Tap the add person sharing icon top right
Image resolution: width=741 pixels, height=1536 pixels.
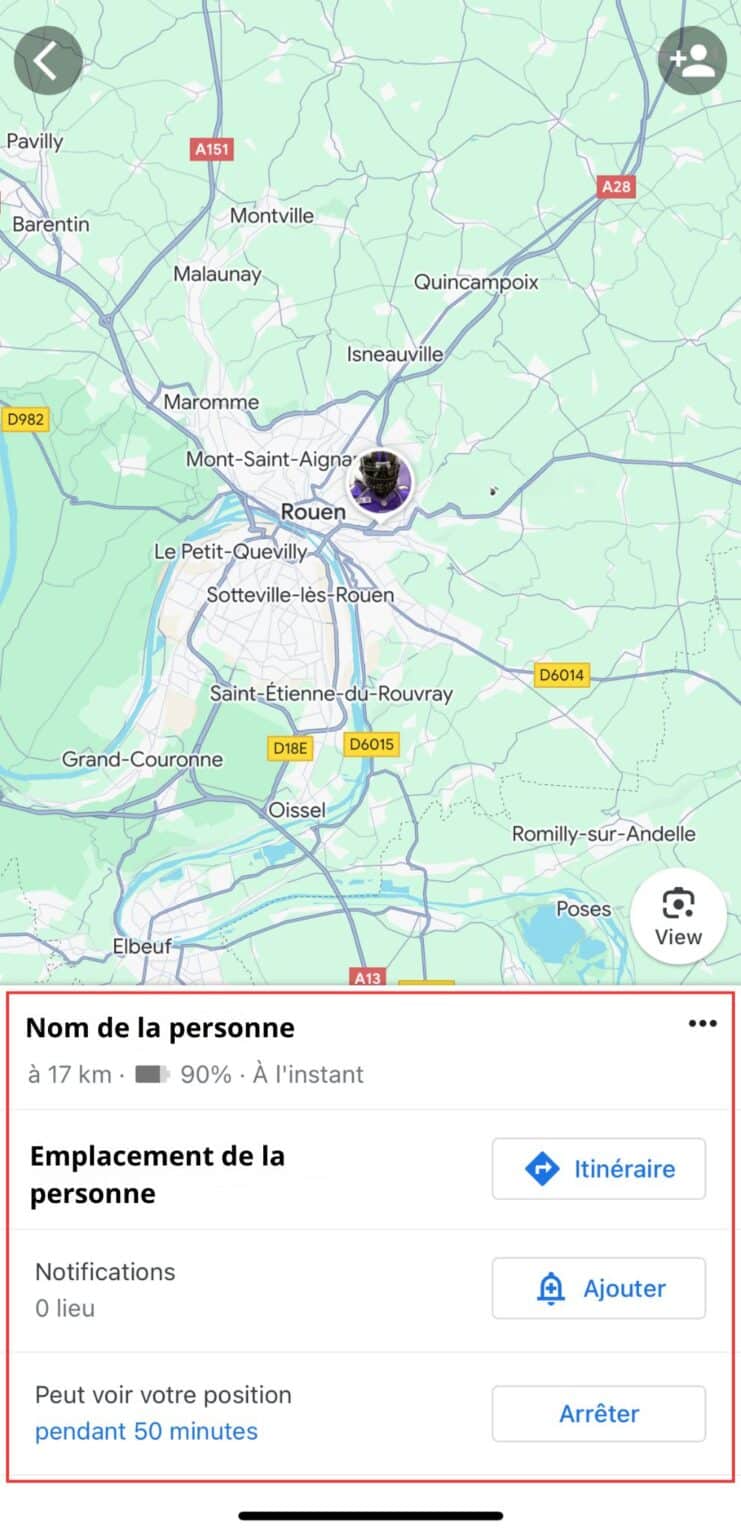693,60
